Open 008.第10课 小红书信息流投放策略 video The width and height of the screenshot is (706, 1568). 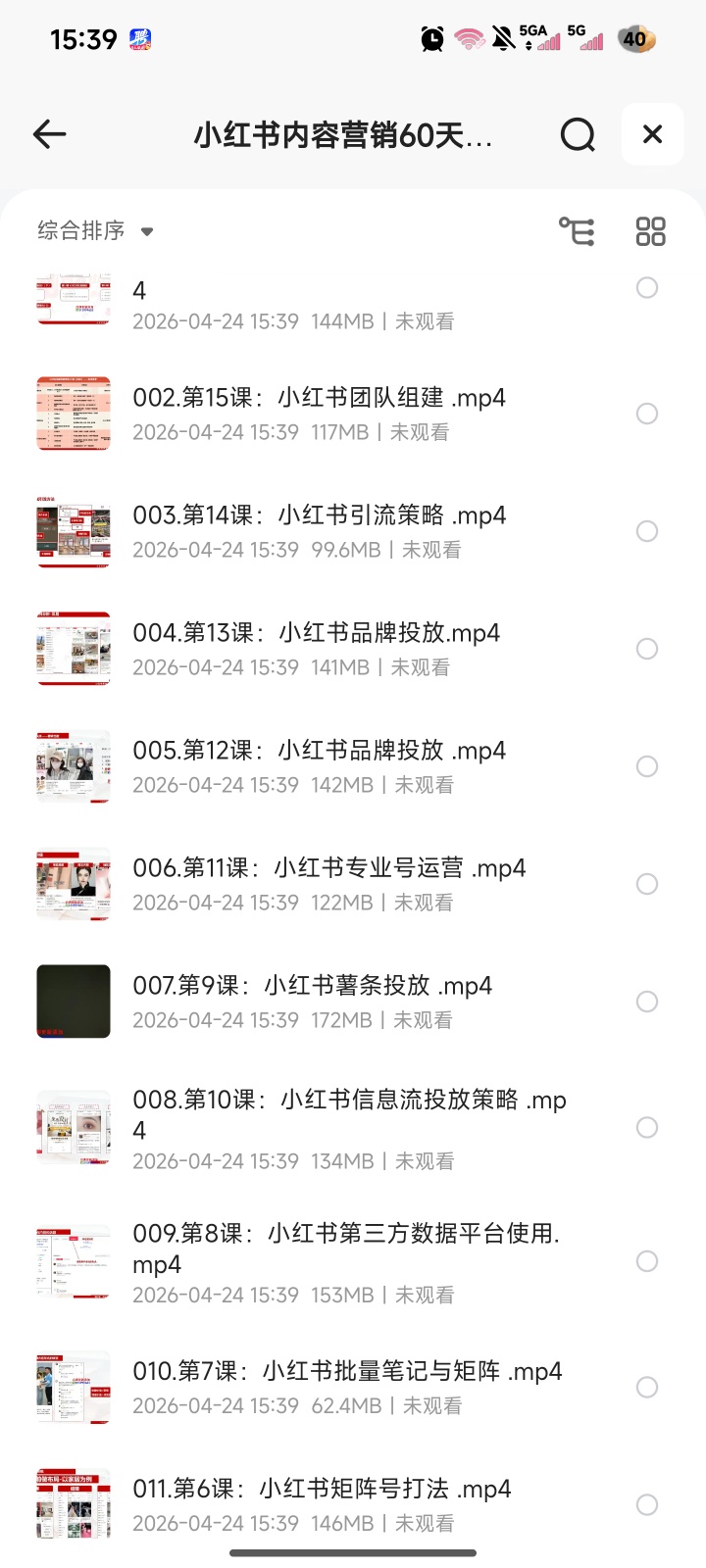349,1101
